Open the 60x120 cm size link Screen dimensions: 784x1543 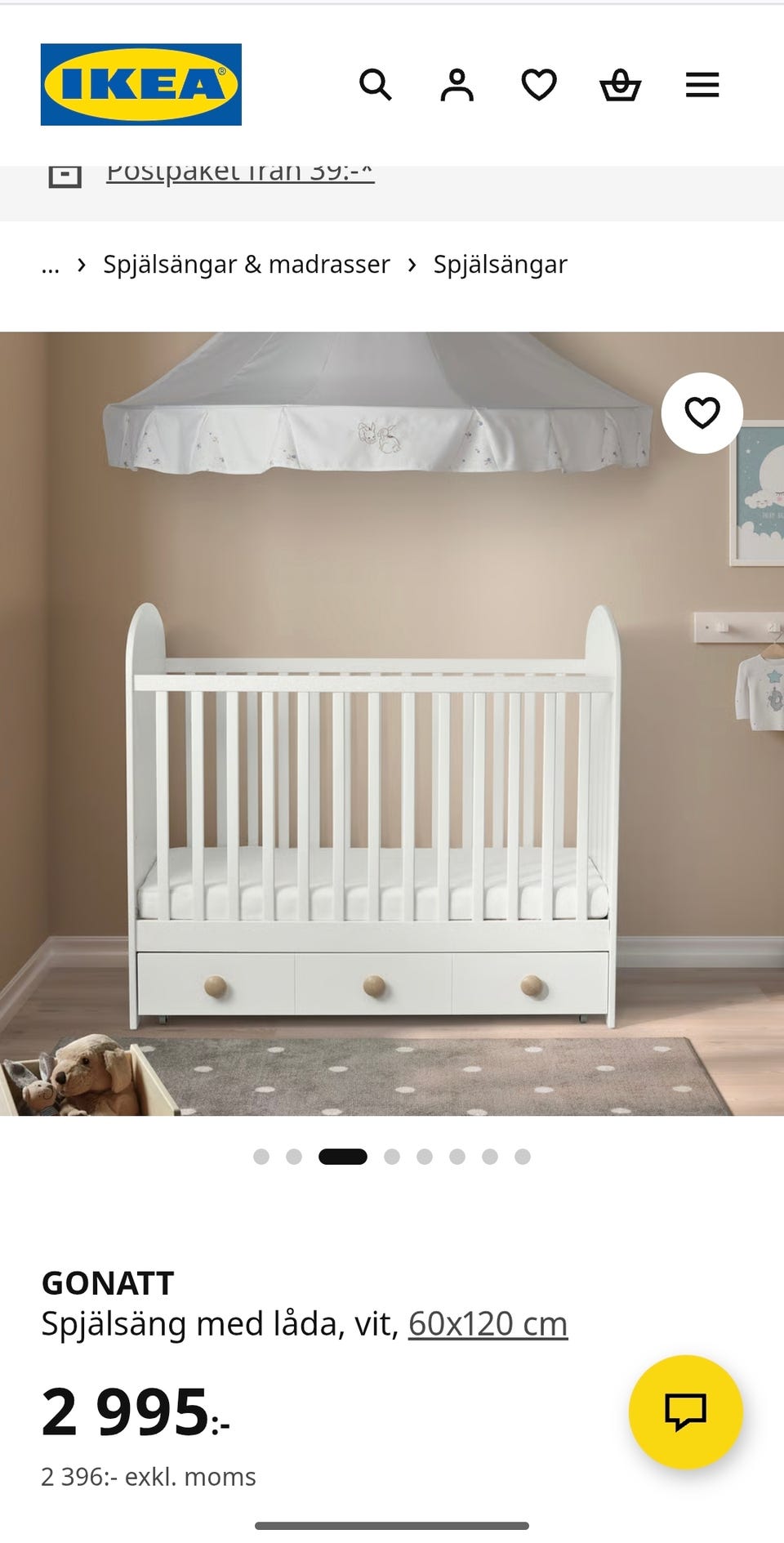[x=488, y=1323]
